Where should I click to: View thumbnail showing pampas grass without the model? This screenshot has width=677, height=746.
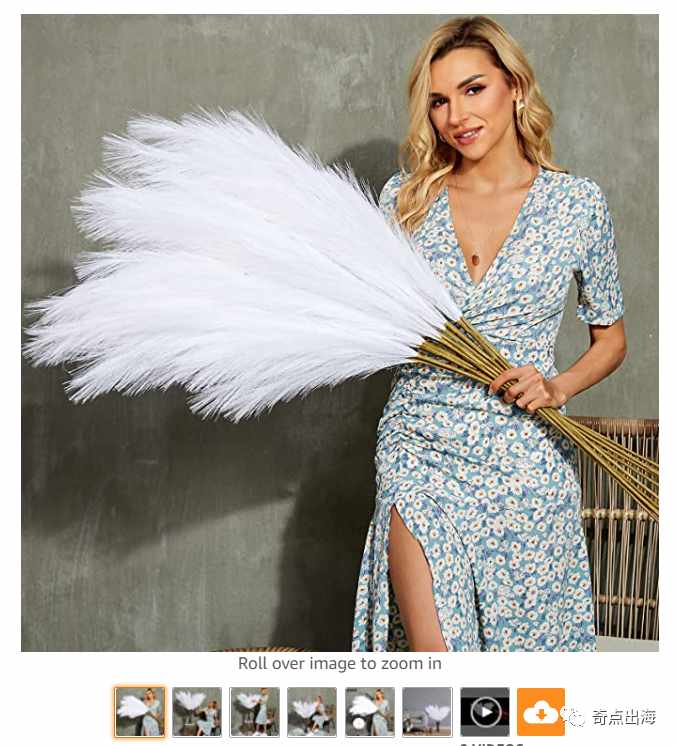click(427, 712)
